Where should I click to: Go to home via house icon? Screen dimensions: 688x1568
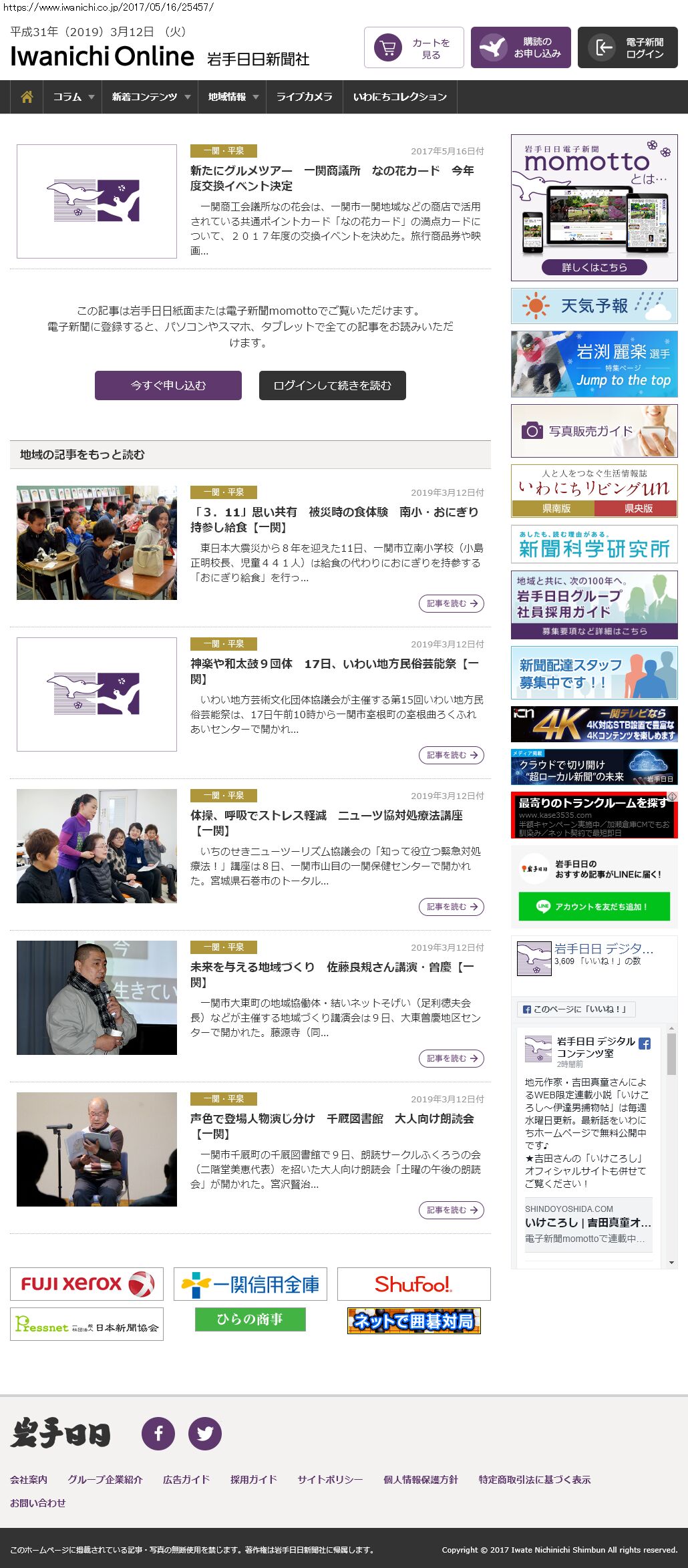pyautogui.click(x=27, y=97)
